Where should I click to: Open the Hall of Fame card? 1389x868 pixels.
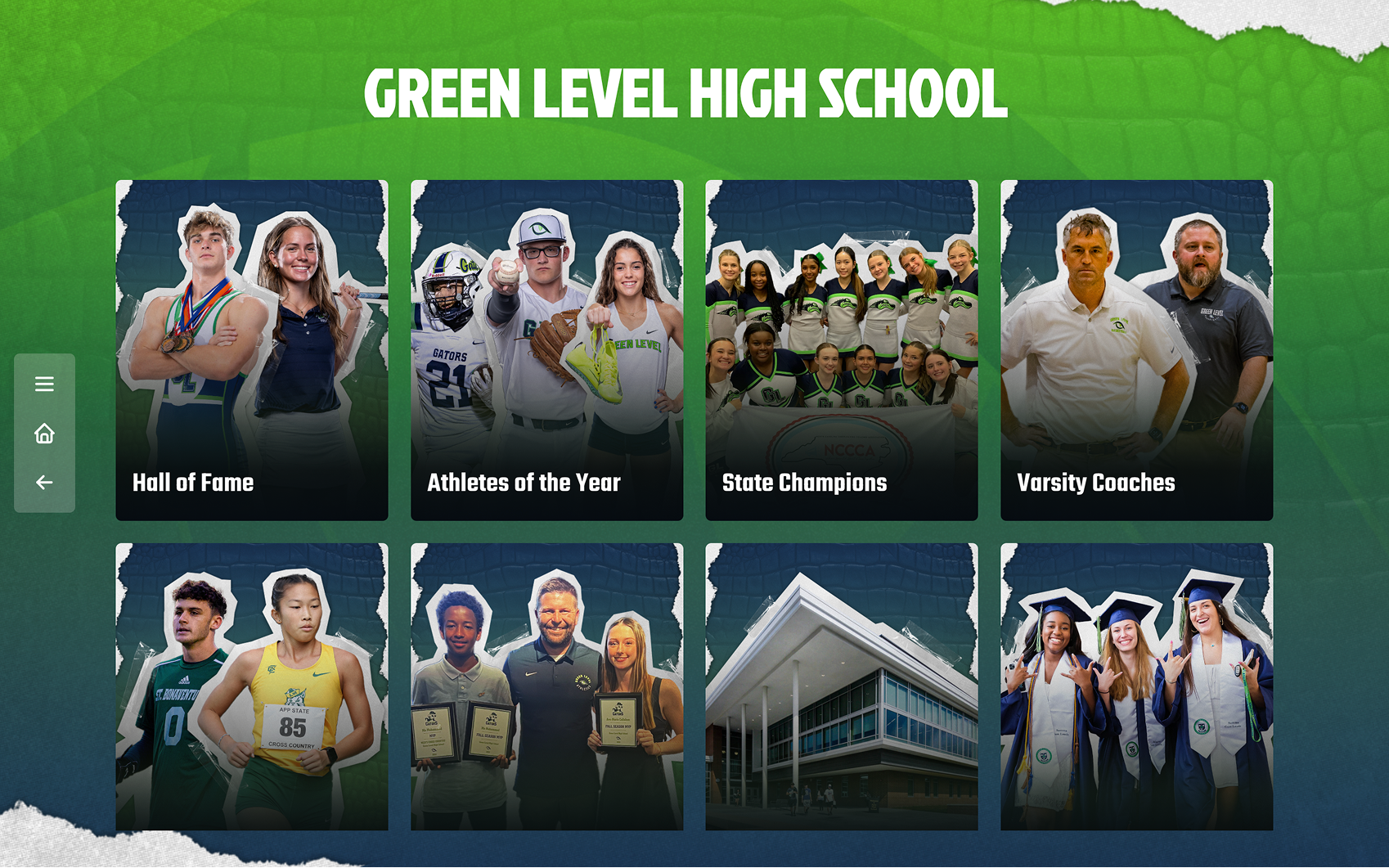[252, 350]
